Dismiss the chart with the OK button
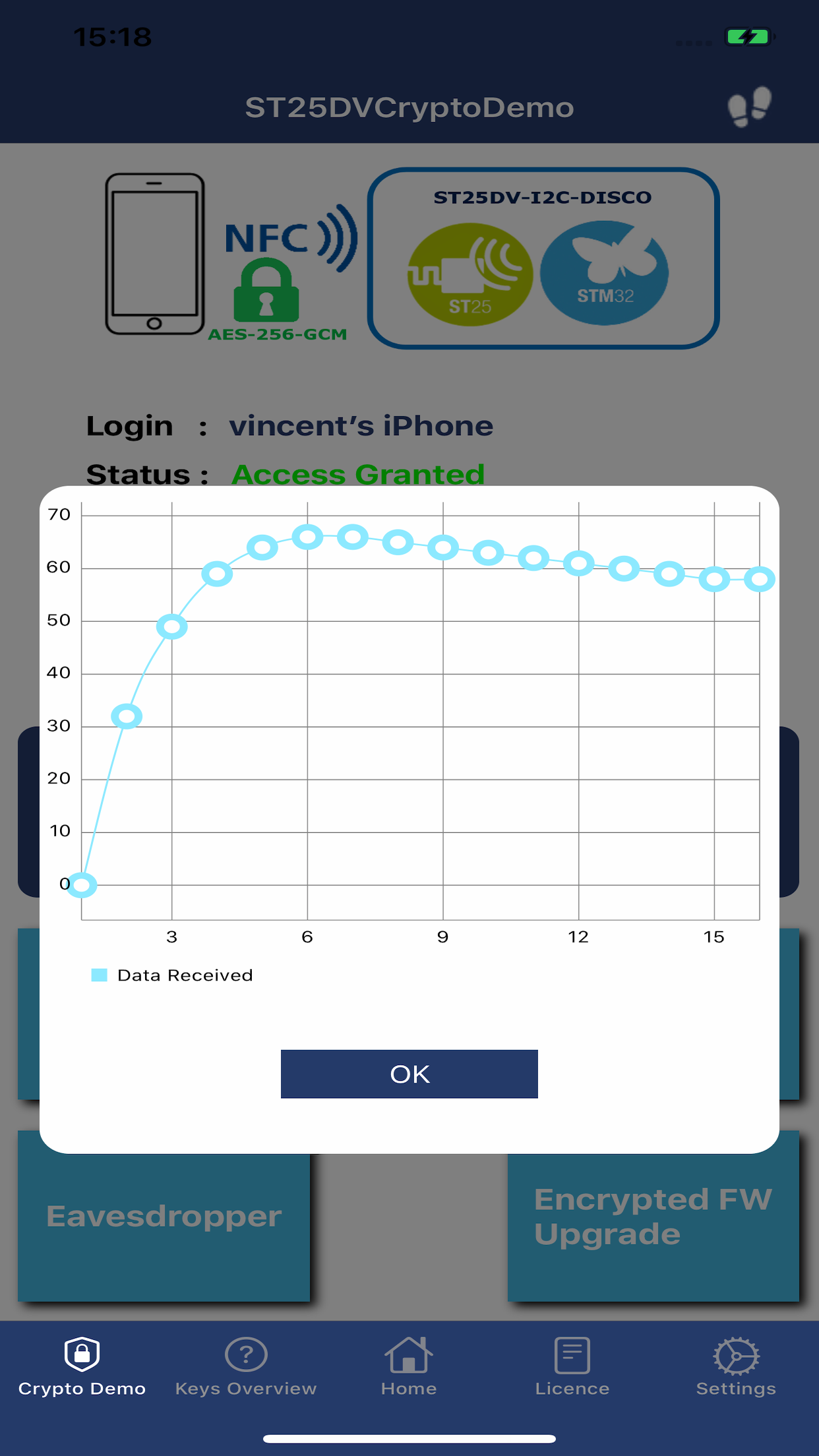 coord(409,1074)
